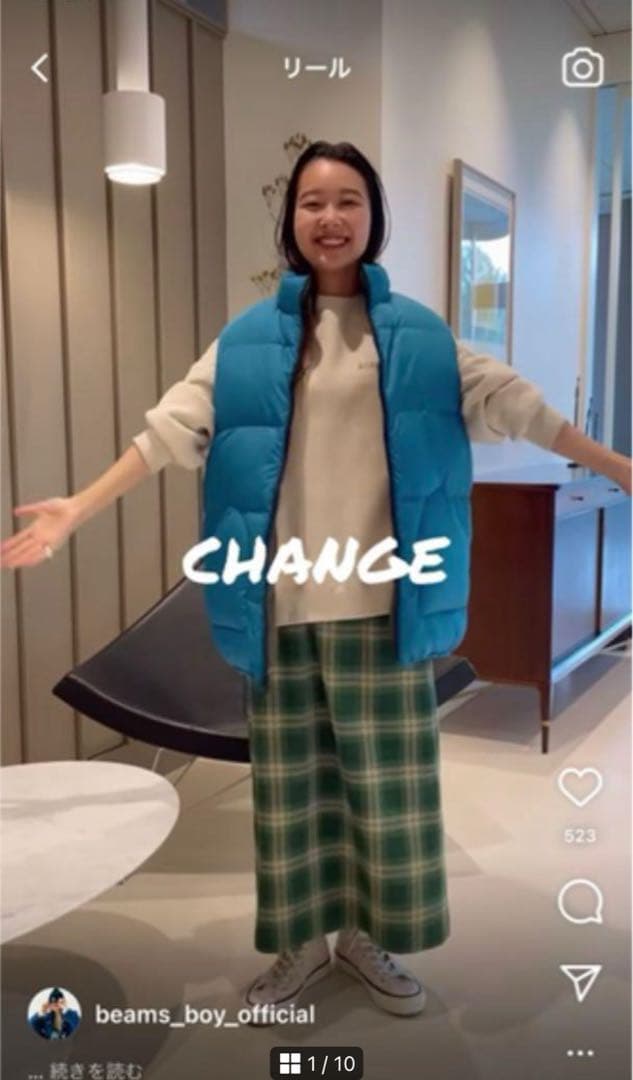The width and height of the screenshot is (633, 1080).
Task: Open the comments on this reel
Action: pyautogui.click(x=580, y=902)
